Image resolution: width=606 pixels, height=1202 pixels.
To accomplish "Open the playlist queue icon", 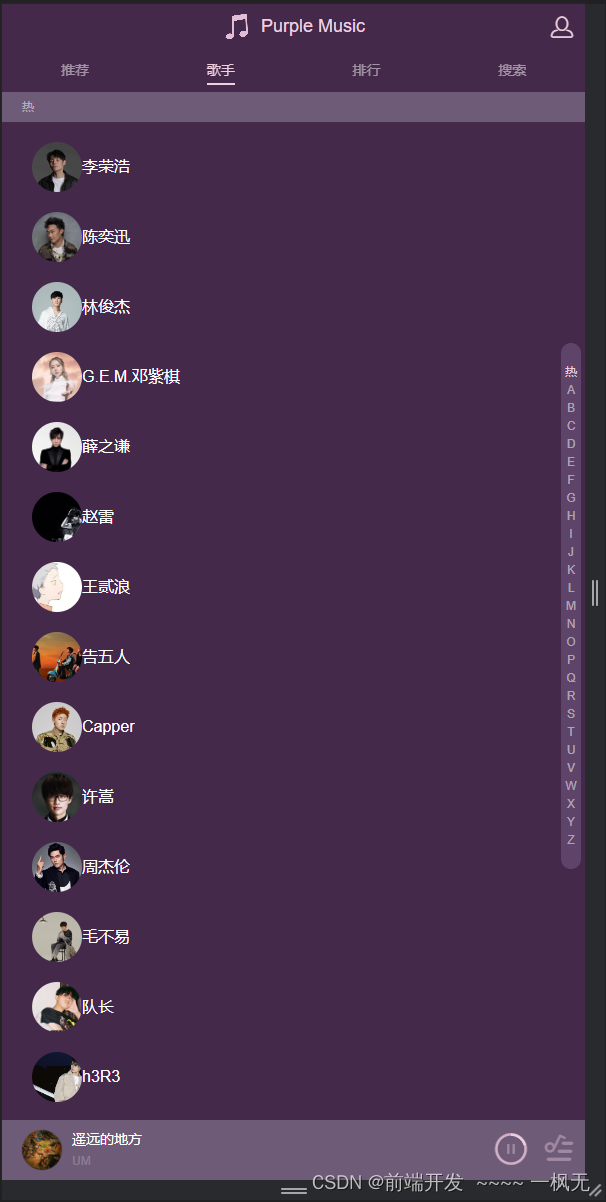I will coord(558,1149).
